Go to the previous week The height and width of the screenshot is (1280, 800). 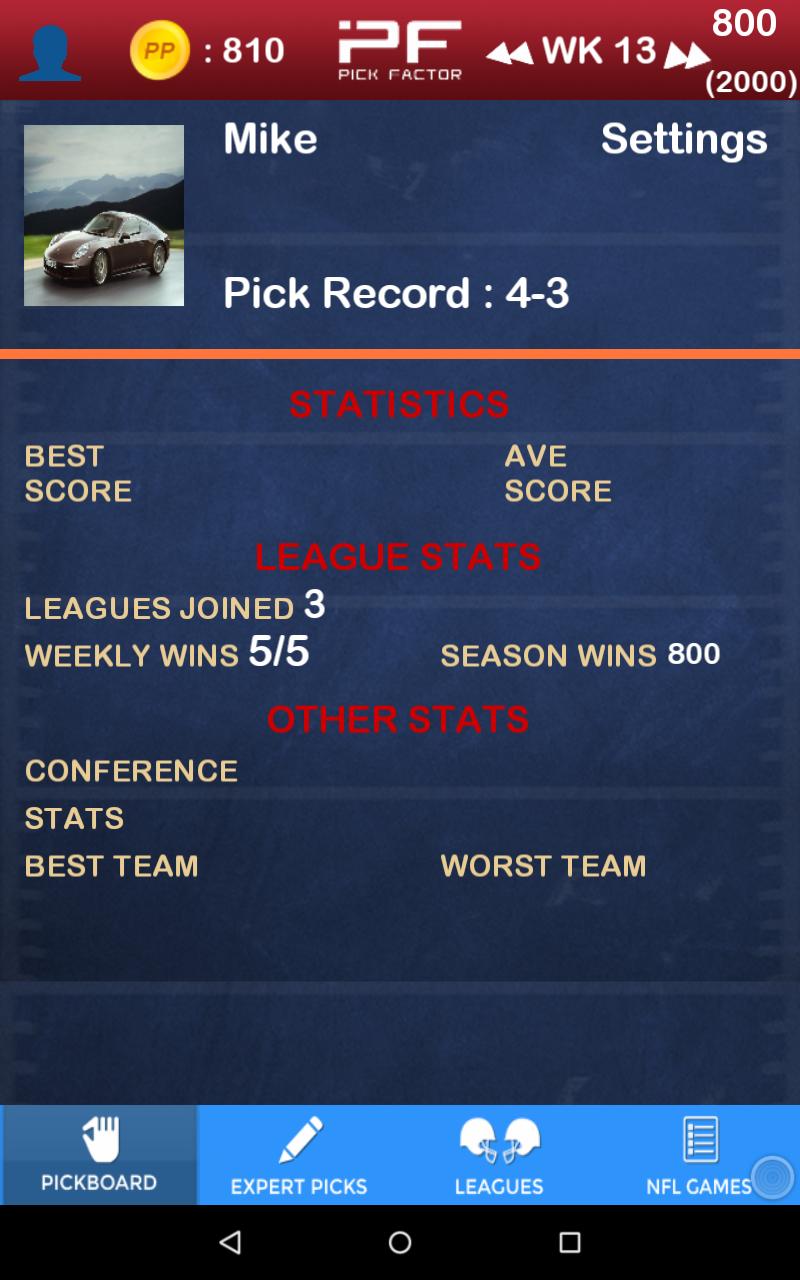coord(509,53)
